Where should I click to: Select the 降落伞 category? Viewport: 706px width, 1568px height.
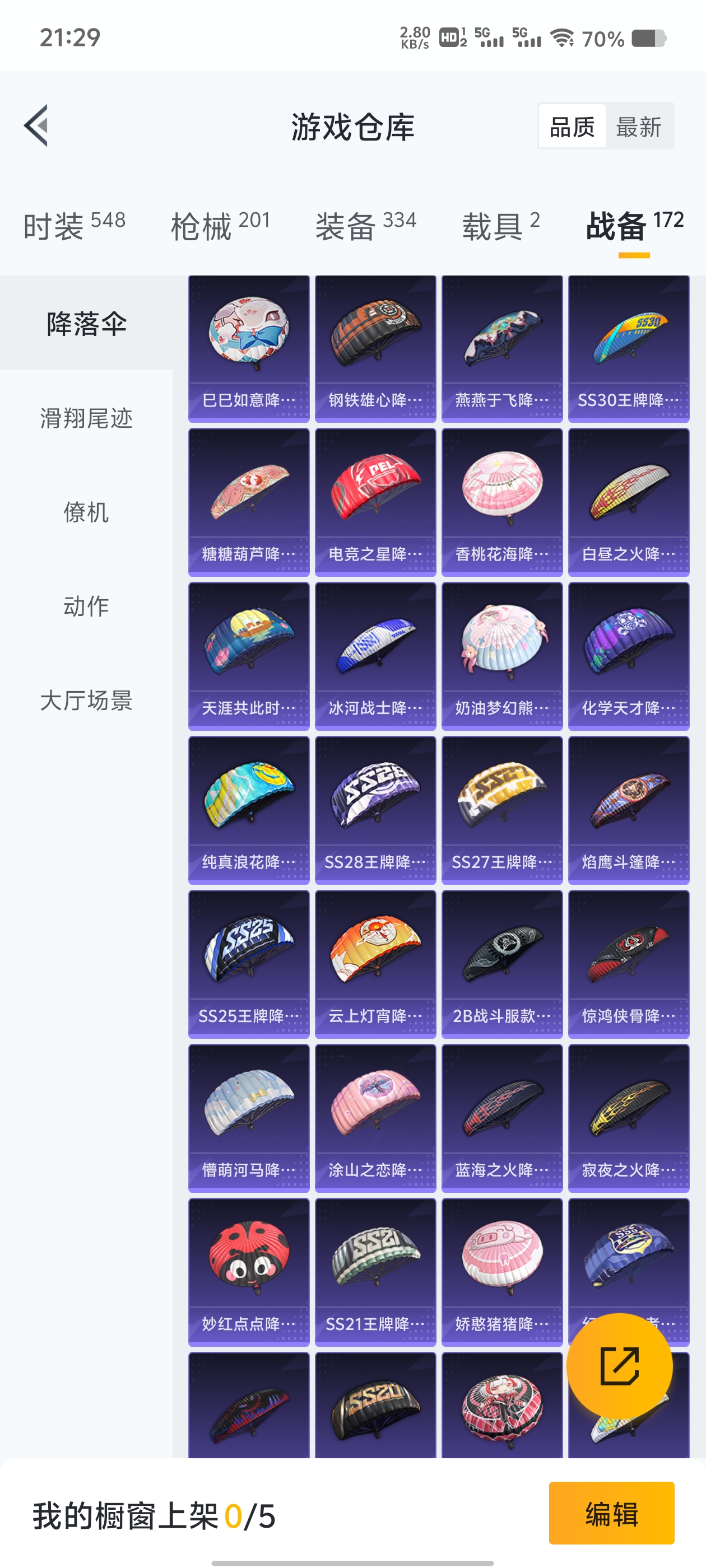click(86, 323)
